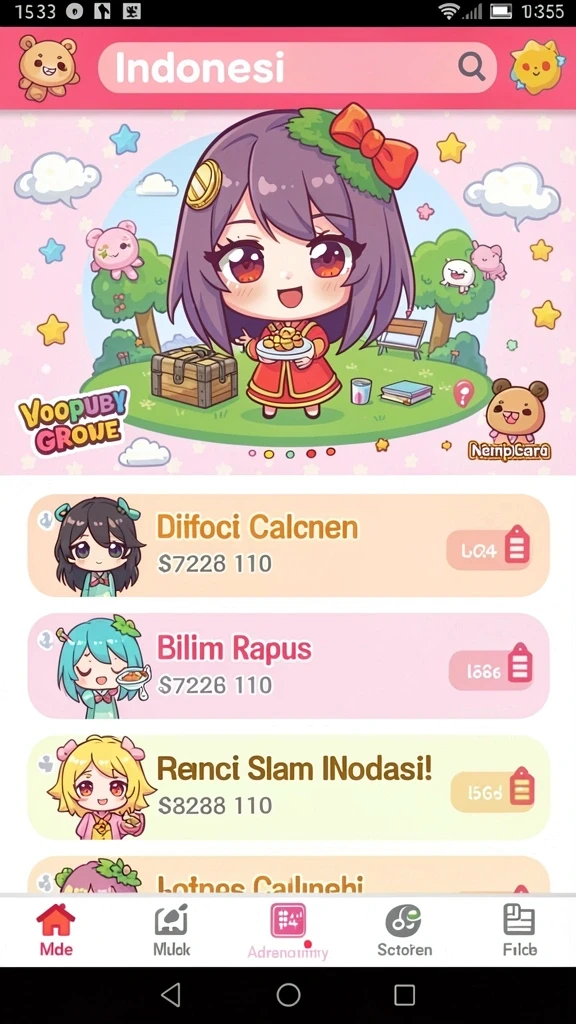This screenshot has height=1024, width=576.
Task: Select the red banner page dot
Action: pos(311,453)
